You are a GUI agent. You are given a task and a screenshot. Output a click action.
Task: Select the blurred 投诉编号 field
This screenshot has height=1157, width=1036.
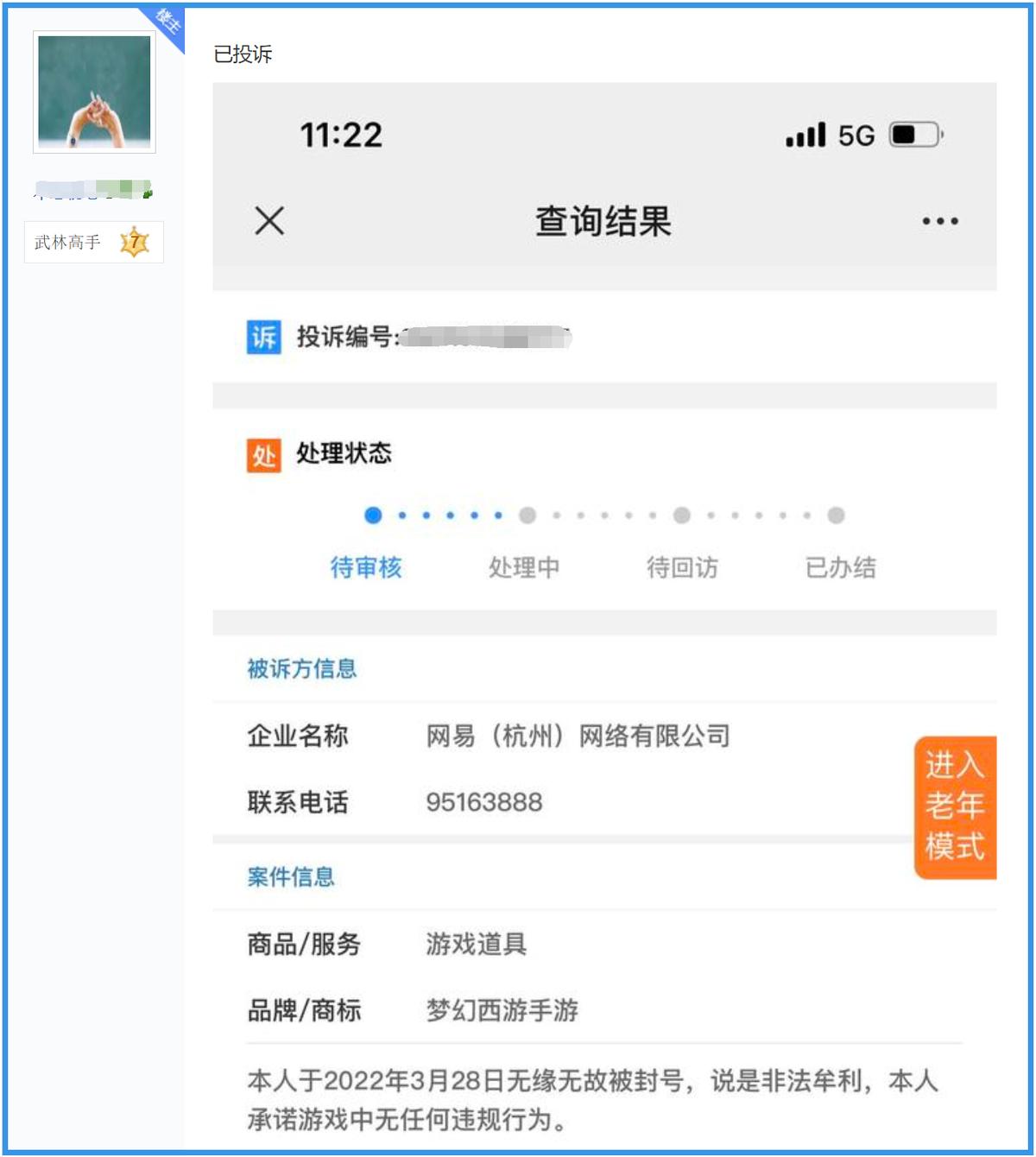tap(483, 338)
